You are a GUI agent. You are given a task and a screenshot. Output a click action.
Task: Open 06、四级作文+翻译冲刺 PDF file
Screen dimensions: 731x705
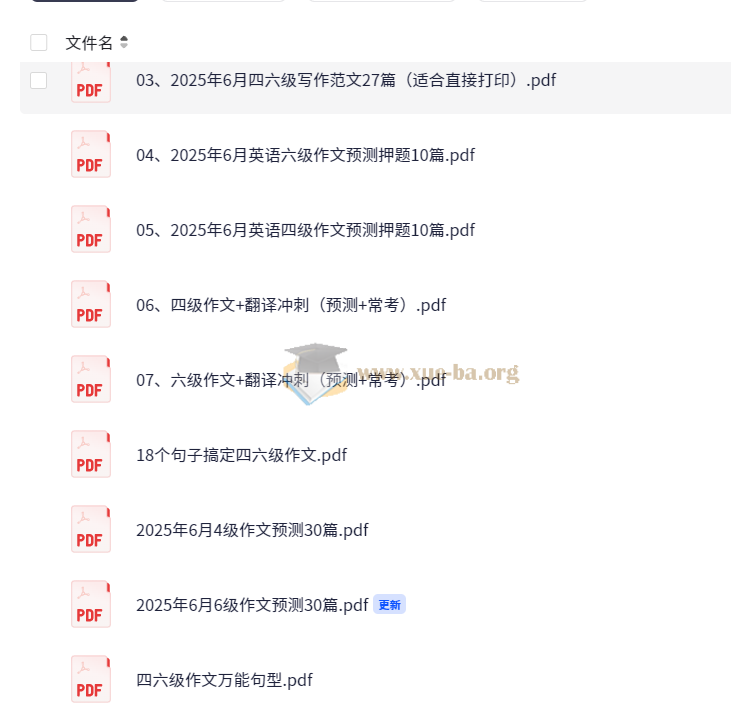290,305
